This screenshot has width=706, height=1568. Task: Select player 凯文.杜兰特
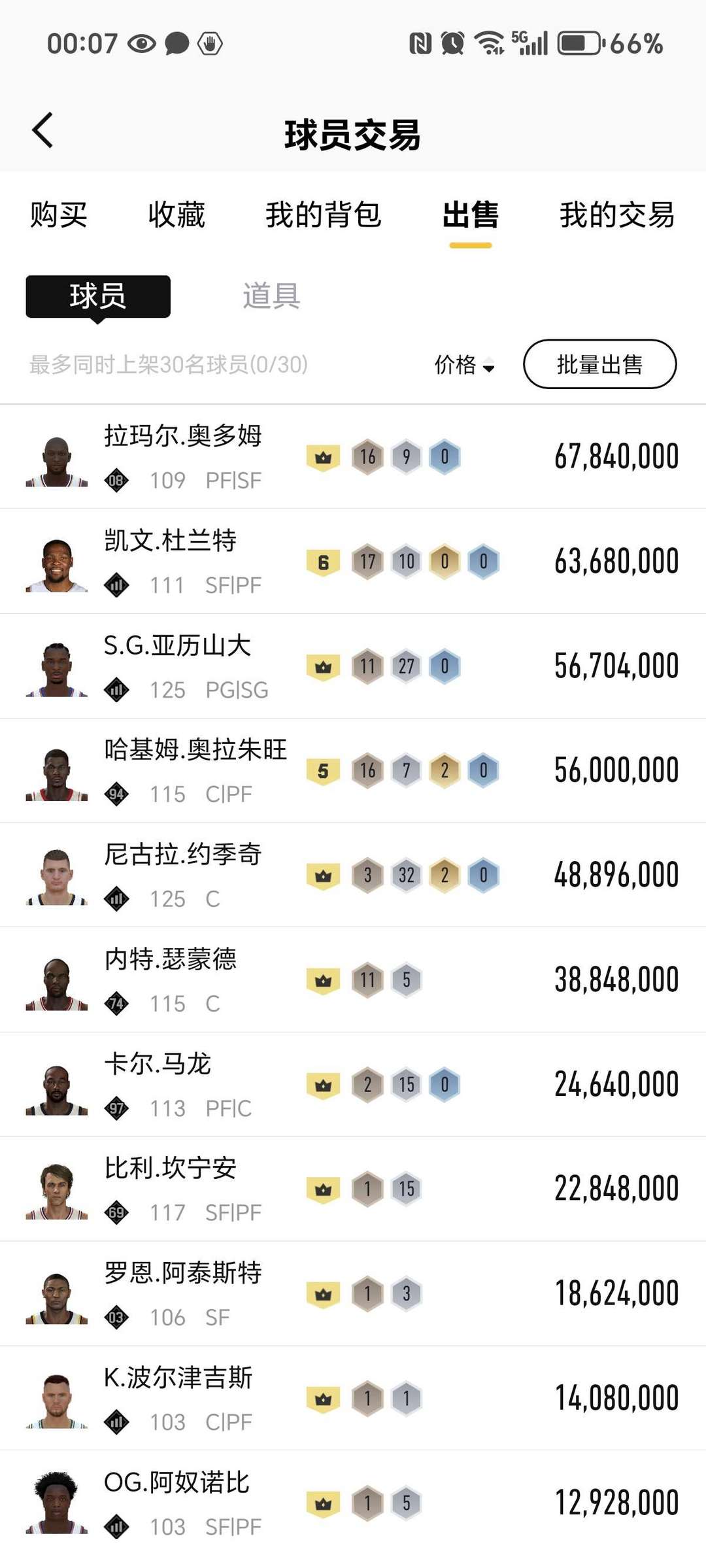[x=353, y=562]
